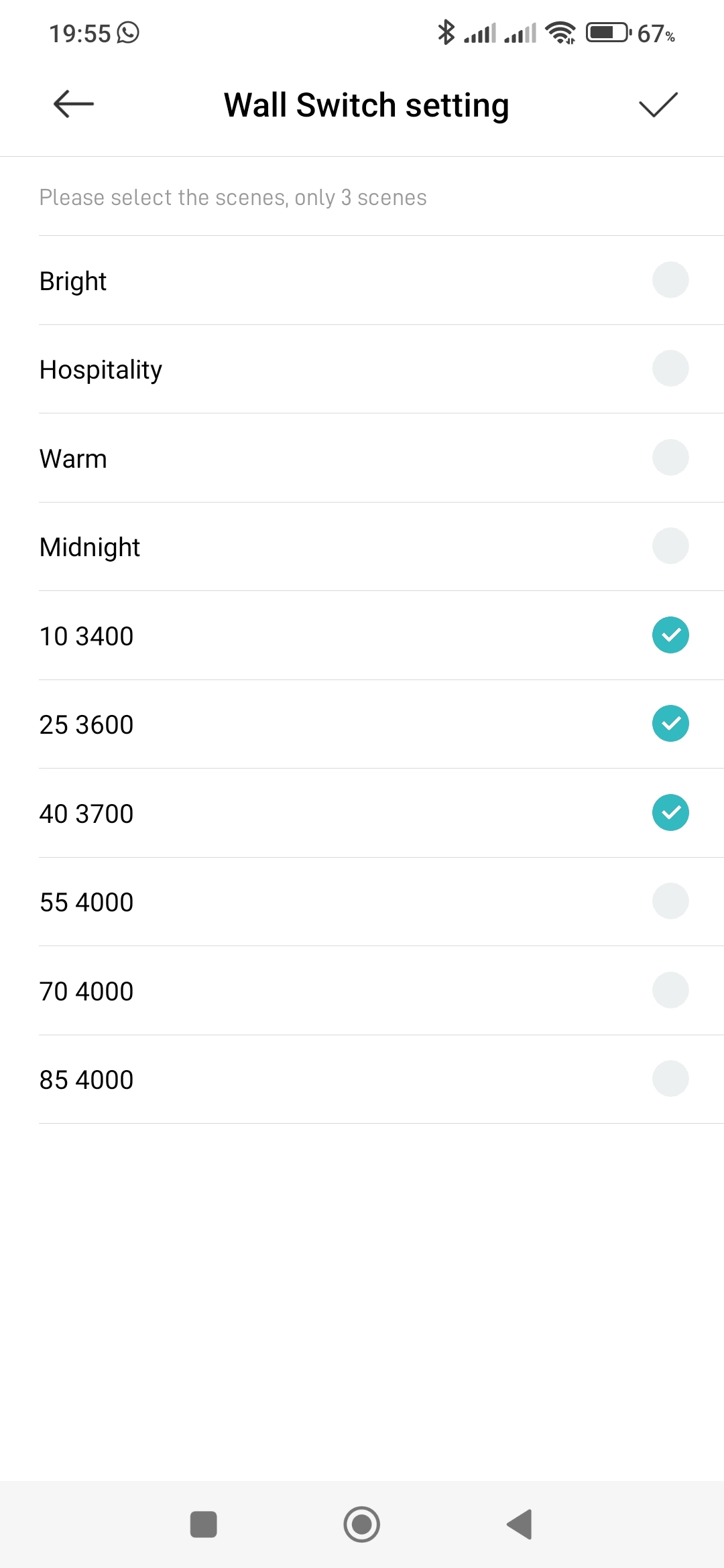Untick the 40 3700 scene
Screen dimensions: 724x1568
pyautogui.click(x=670, y=813)
